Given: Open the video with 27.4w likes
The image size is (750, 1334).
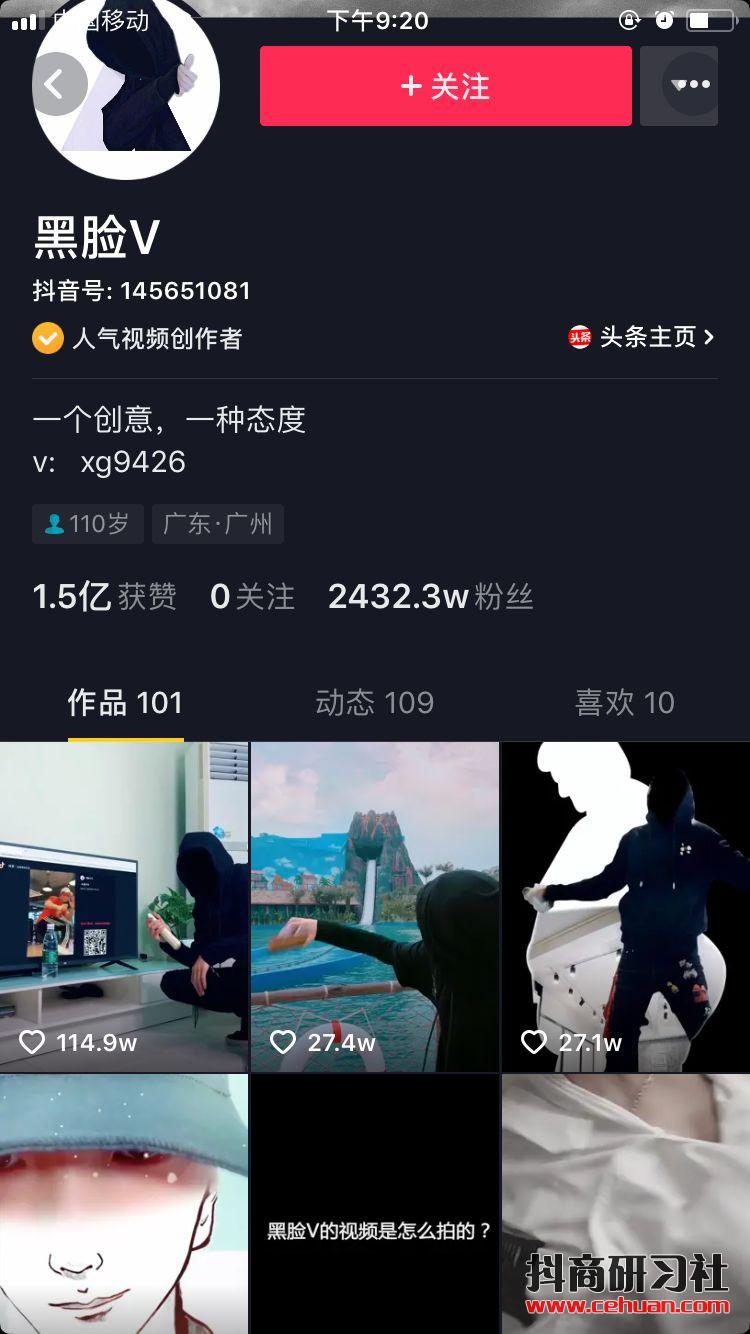Looking at the screenshot, I should click(x=374, y=906).
